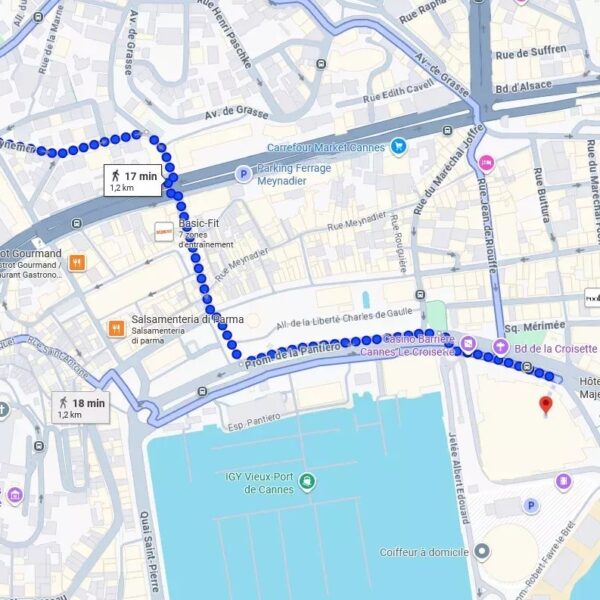Image resolution: width=600 pixels, height=600 pixels.
Task: Tap the red destination pin
Action: coord(545,405)
